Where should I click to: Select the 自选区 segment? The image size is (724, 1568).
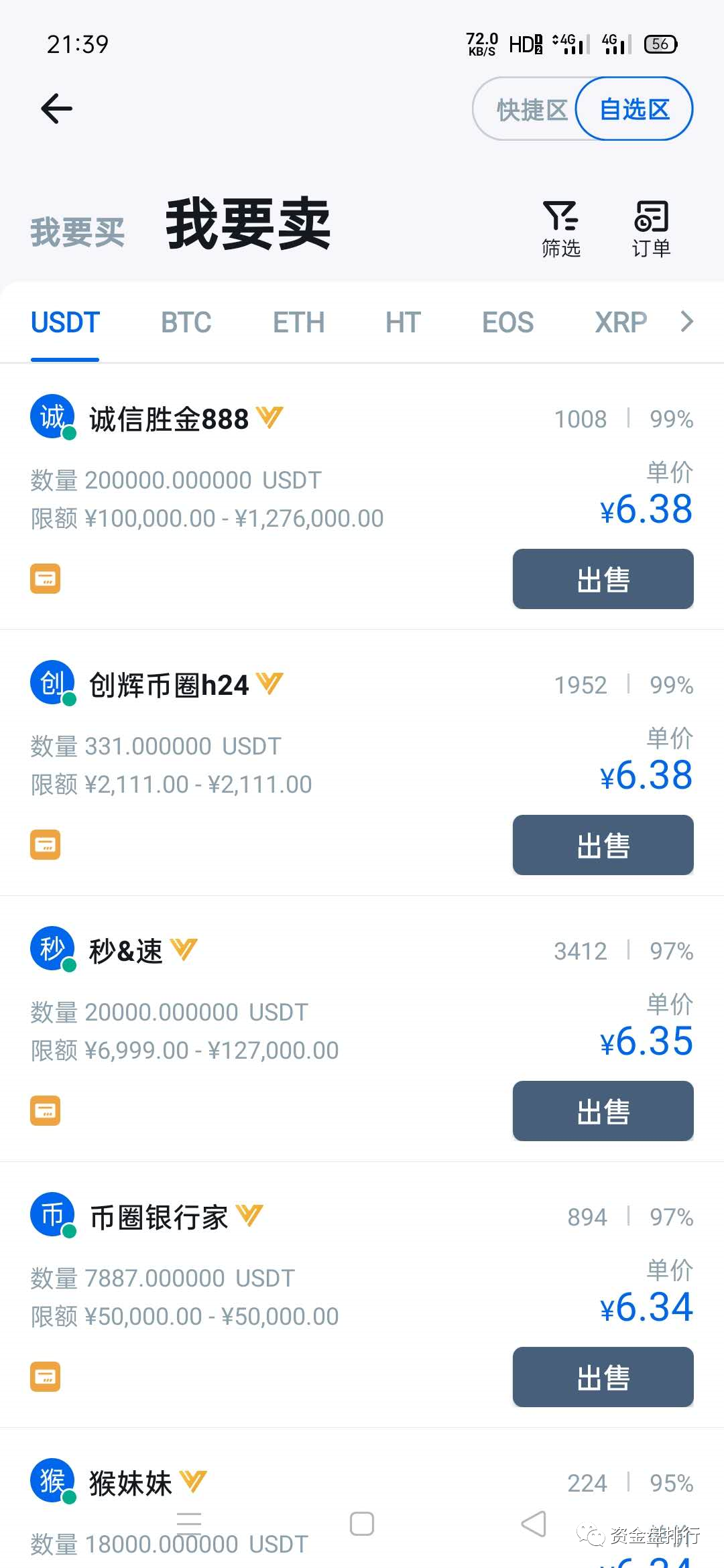point(634,109)
